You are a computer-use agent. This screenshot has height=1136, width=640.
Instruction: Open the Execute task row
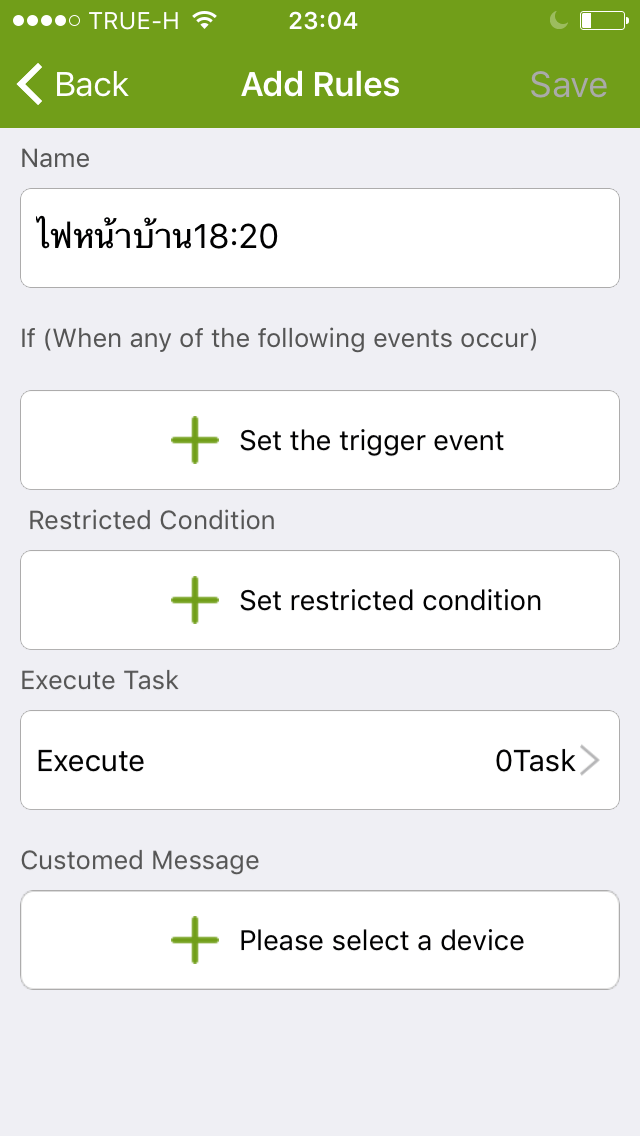320,760
